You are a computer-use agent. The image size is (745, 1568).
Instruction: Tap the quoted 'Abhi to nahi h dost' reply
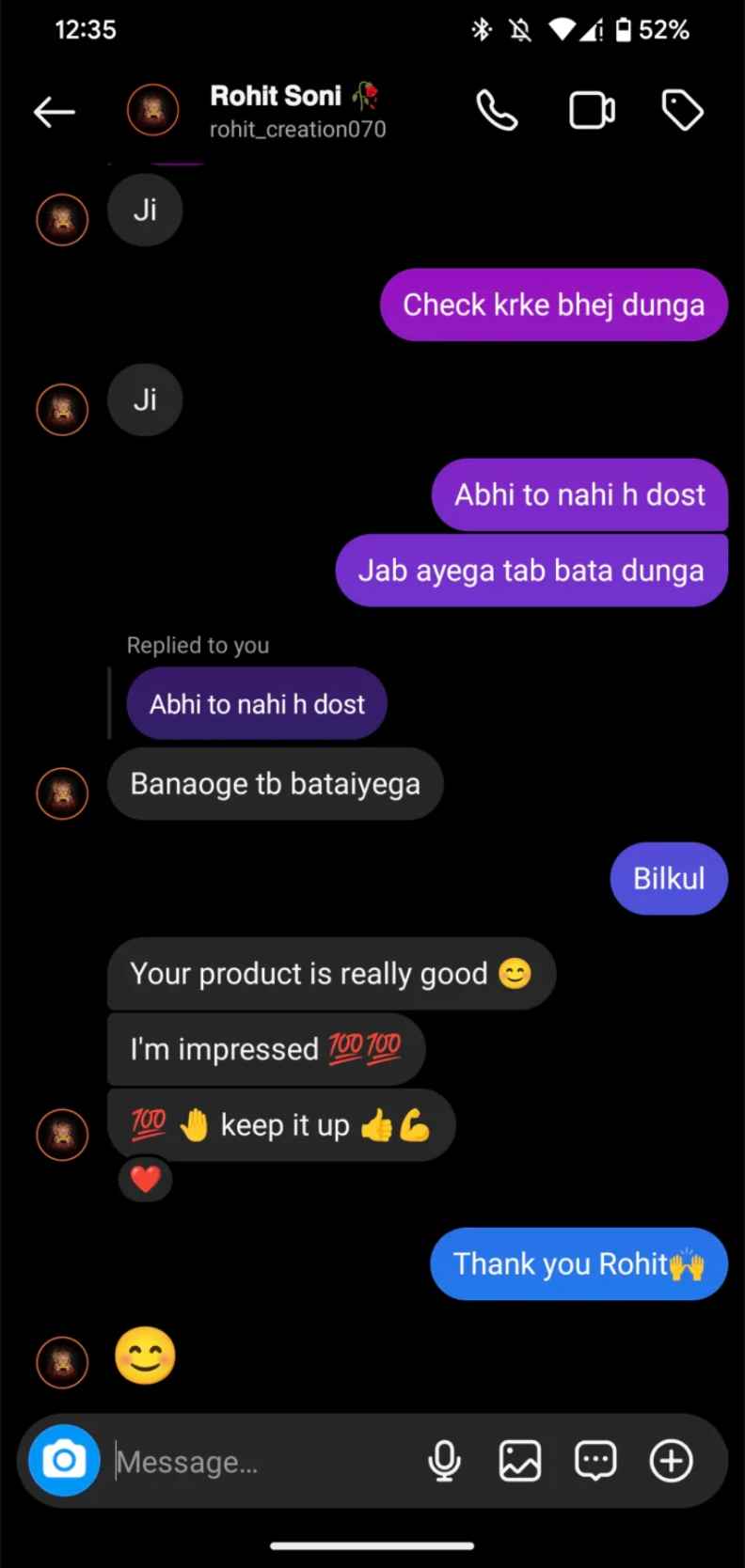[x=256, y=703]
